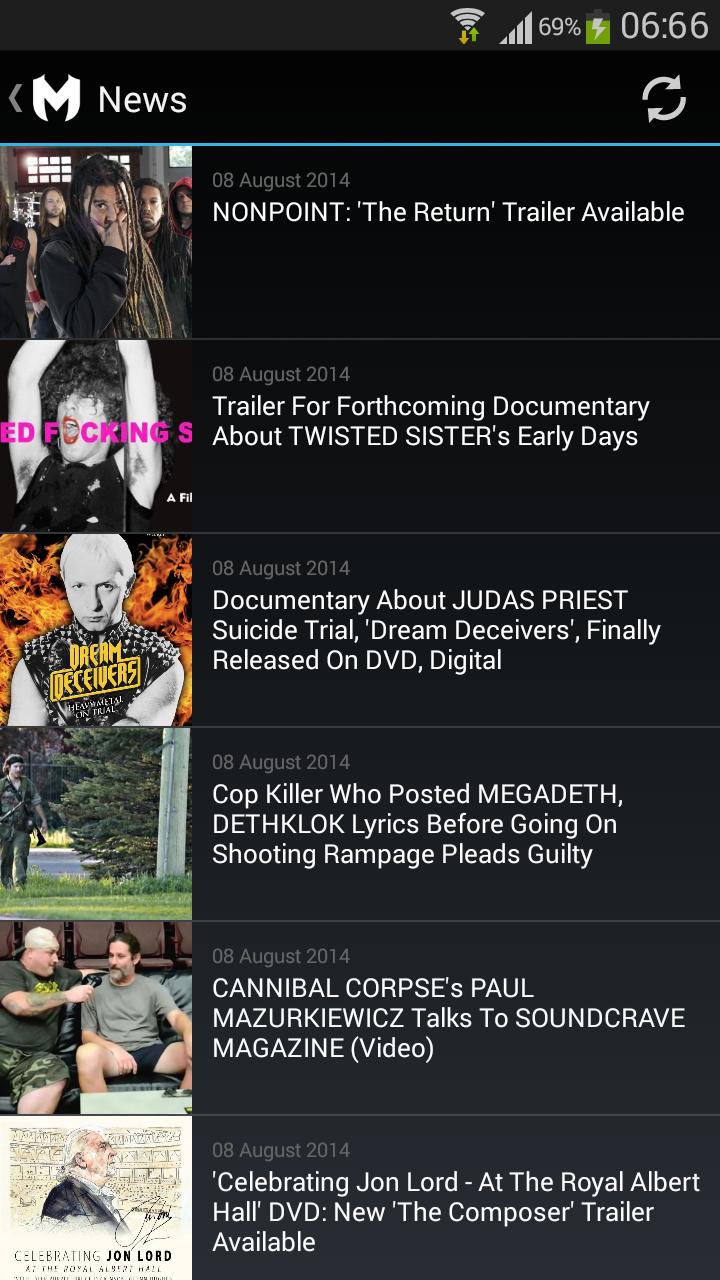The image size is (720, 1280).
Task: Open NONPOINT 'The Return' Trailer article
Action: click(x=448, y=212)
